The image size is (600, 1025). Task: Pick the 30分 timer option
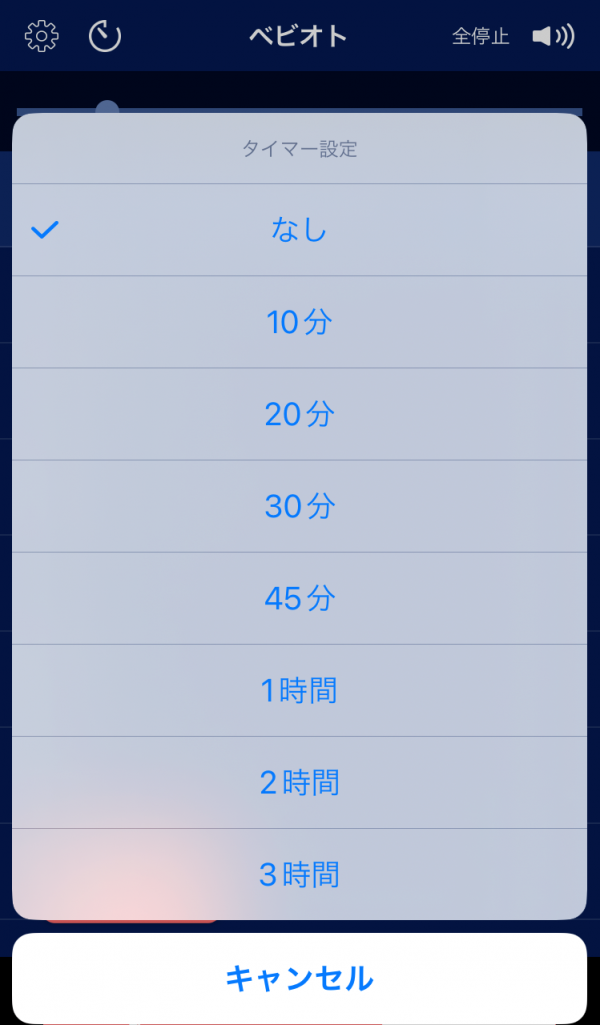point(299,506)
